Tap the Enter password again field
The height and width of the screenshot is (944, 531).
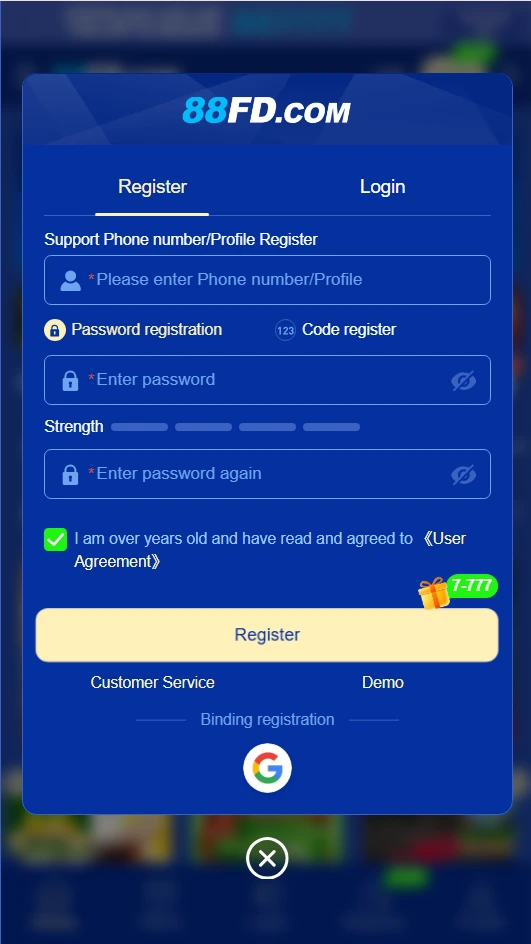tap(267, 474)
